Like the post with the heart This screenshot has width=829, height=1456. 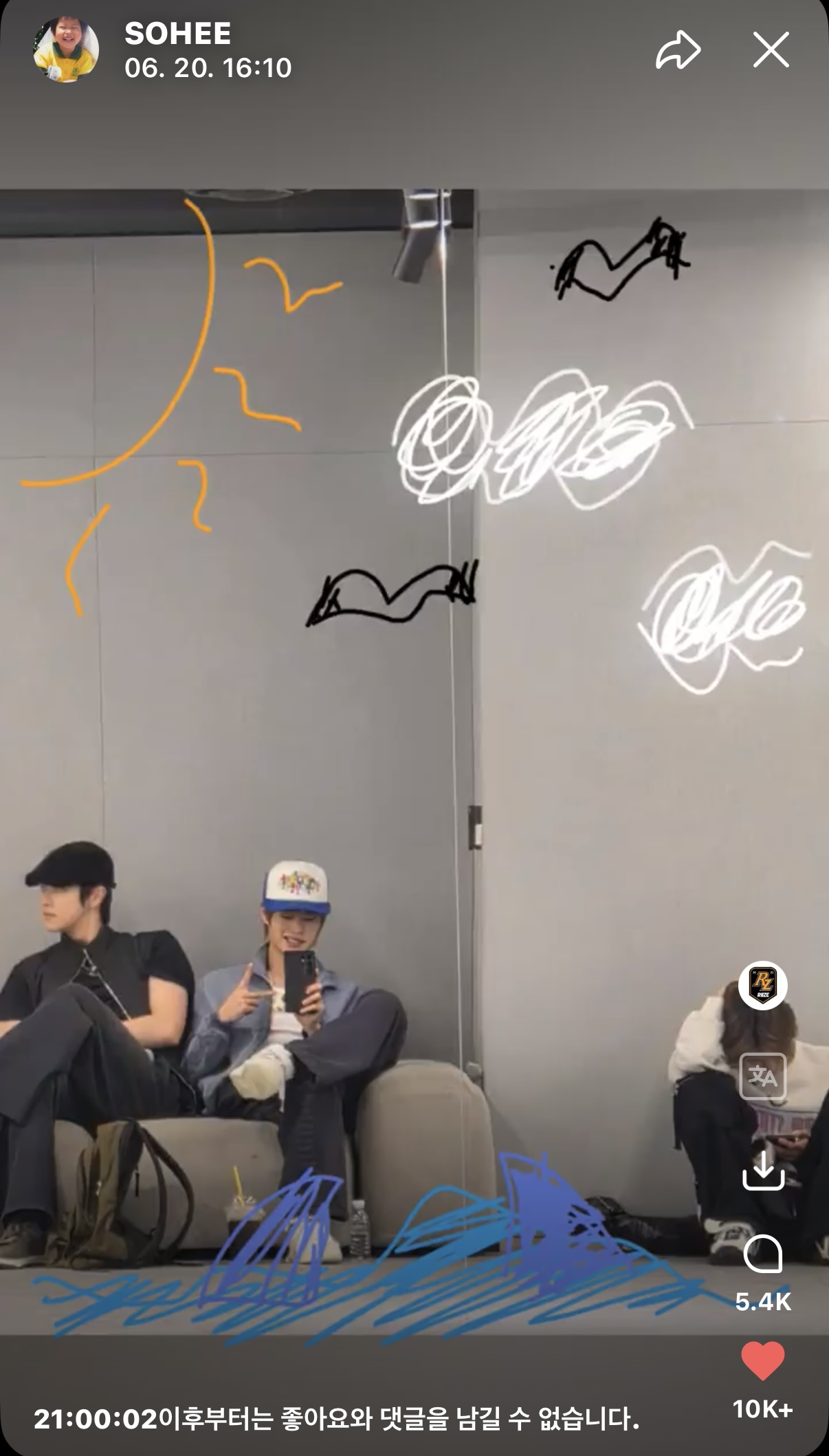[763, 1360]
